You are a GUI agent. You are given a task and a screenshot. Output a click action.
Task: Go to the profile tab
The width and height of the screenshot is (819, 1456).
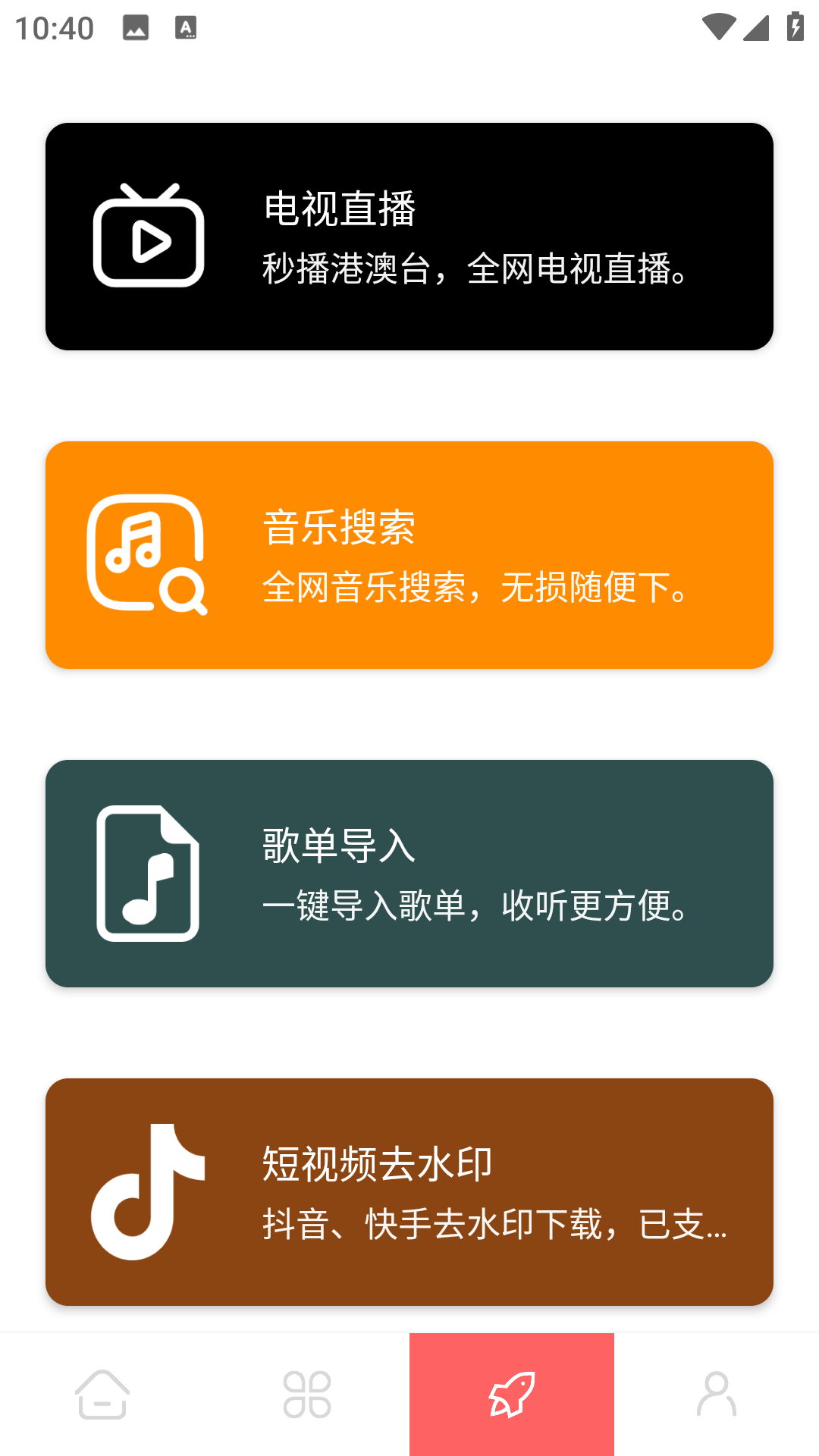pos(717,1394)
